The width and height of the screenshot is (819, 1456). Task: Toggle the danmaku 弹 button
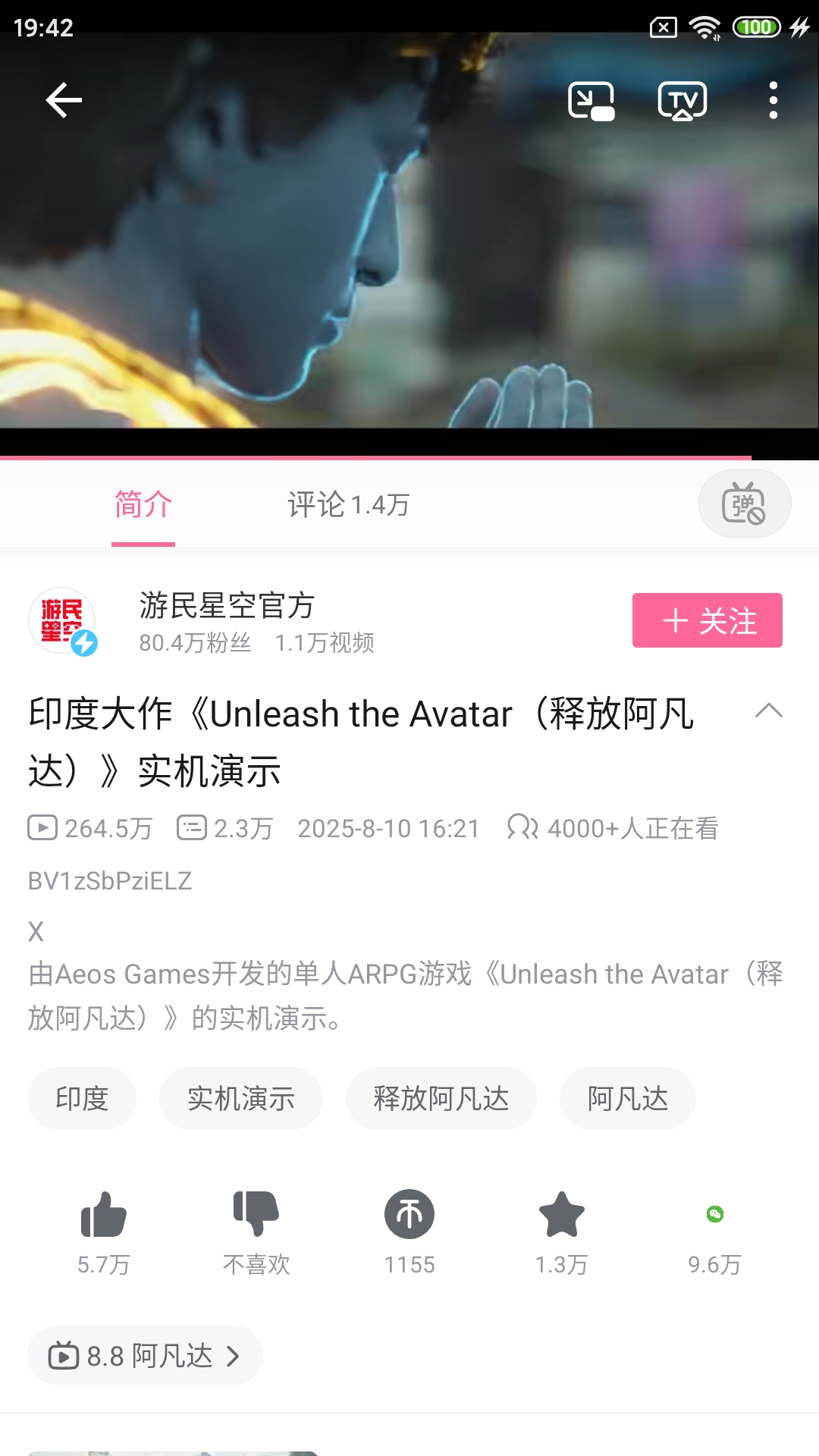[744, 504]
